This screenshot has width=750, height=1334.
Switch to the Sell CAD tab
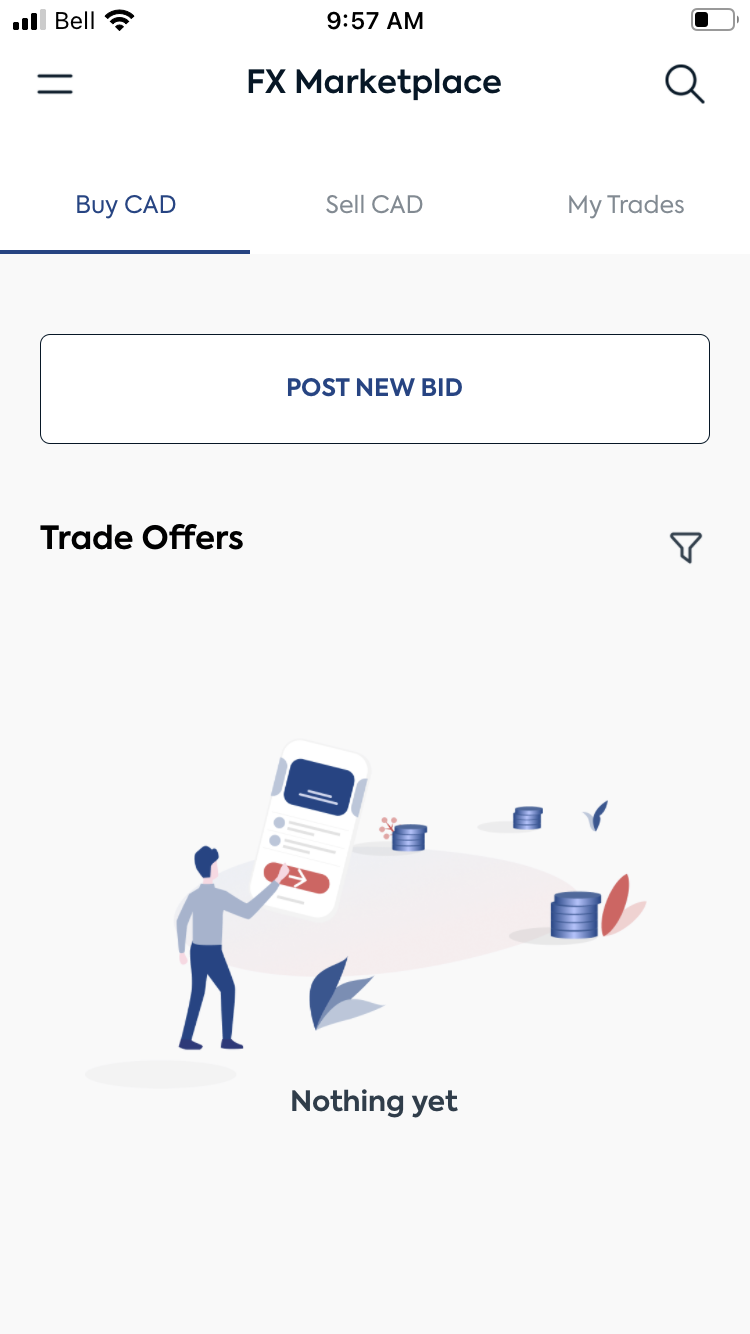374,205
